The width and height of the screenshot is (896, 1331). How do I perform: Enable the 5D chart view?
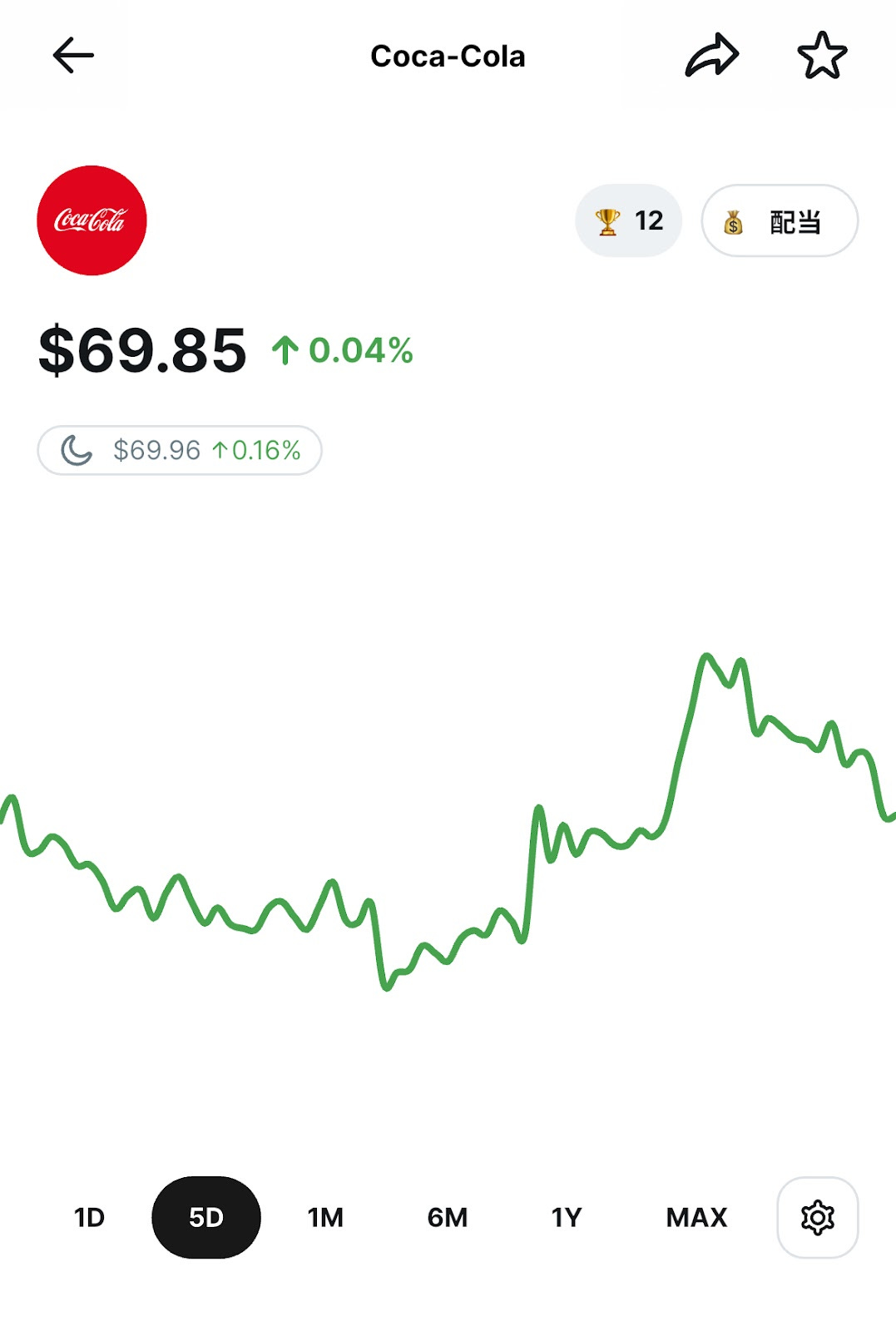[205, 1217]
